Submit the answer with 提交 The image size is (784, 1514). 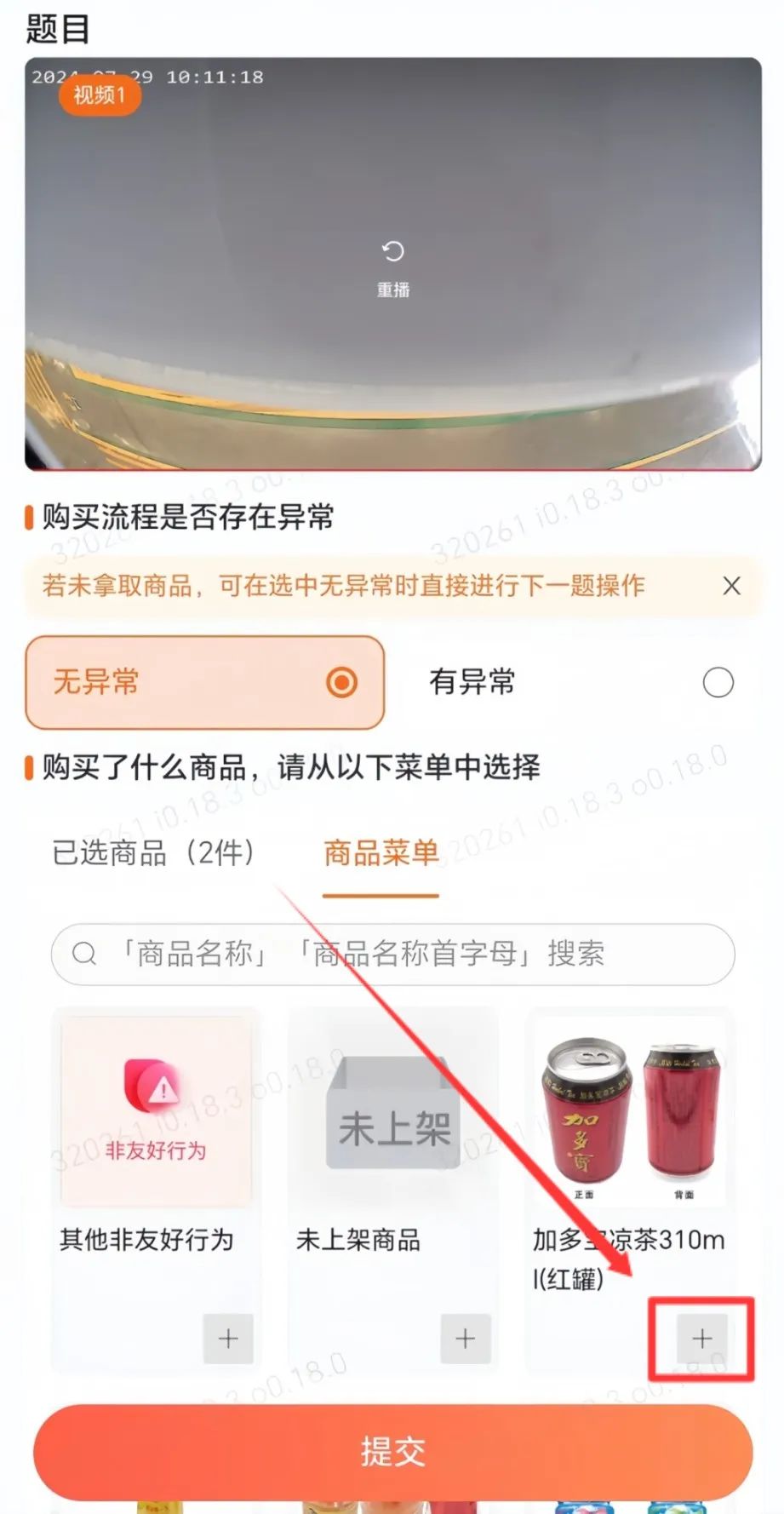pyautogui.click(x=392, y=1452)
